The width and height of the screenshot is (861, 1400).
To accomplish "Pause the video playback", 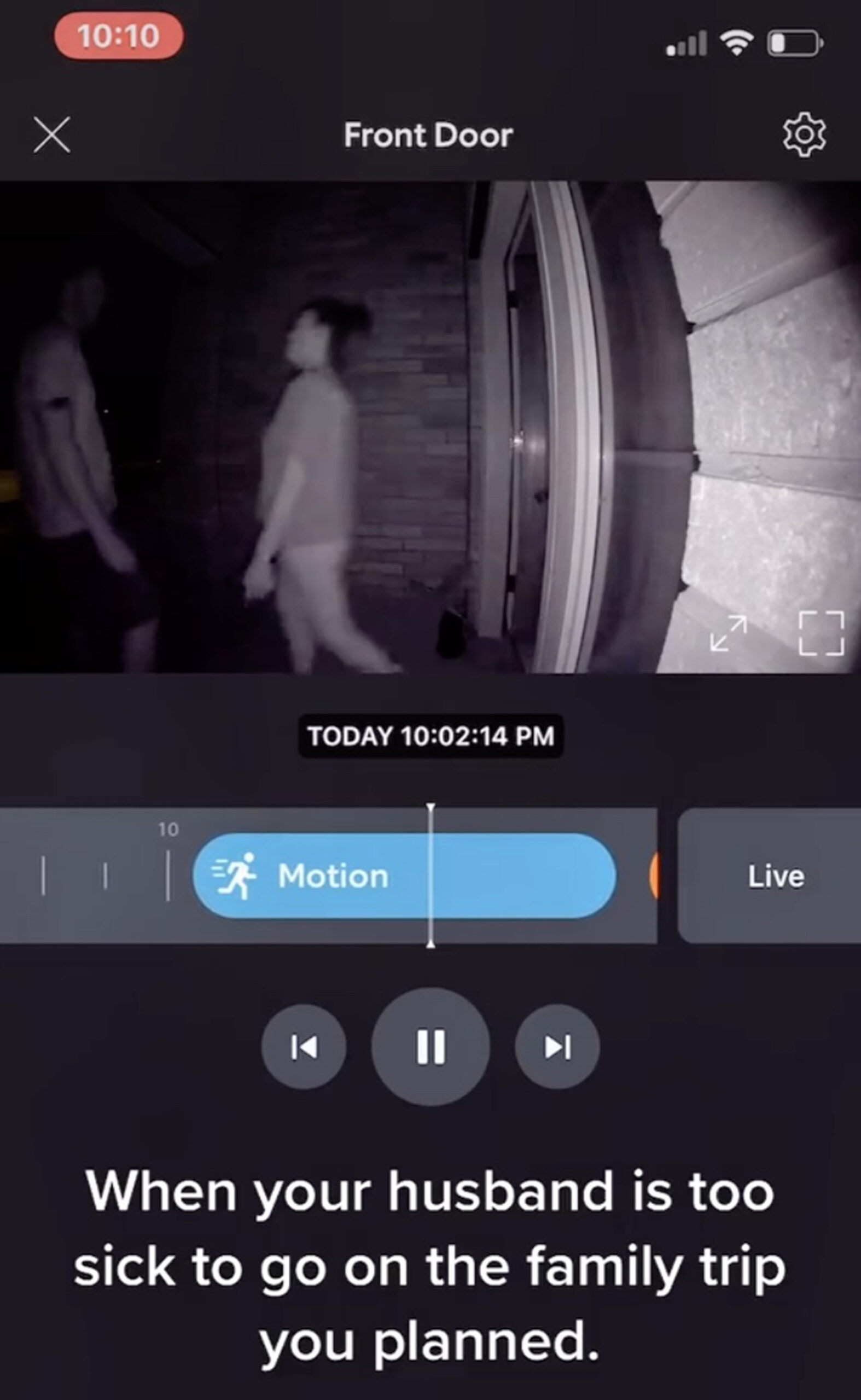I will tap(430, 1046).
